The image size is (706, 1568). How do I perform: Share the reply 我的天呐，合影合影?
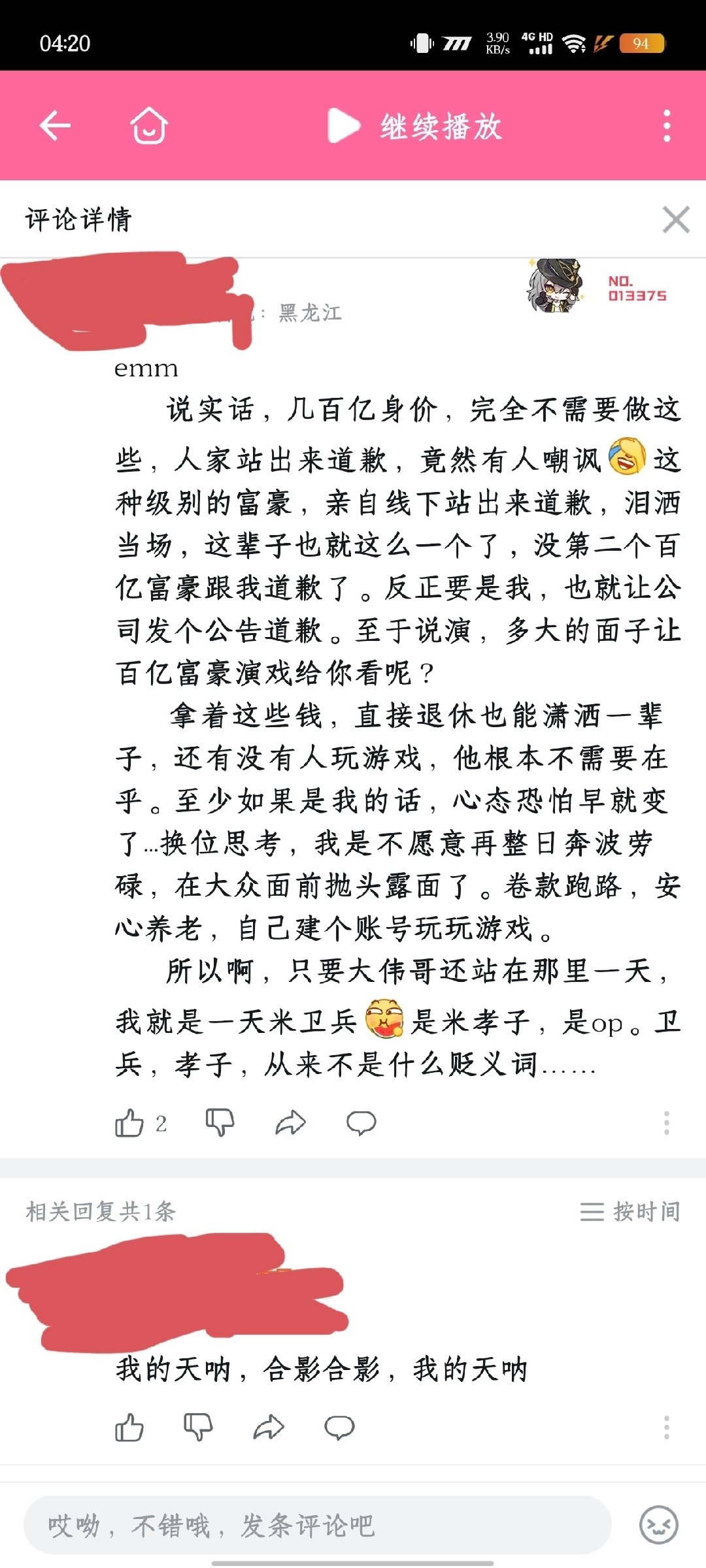click(269, 1428)
